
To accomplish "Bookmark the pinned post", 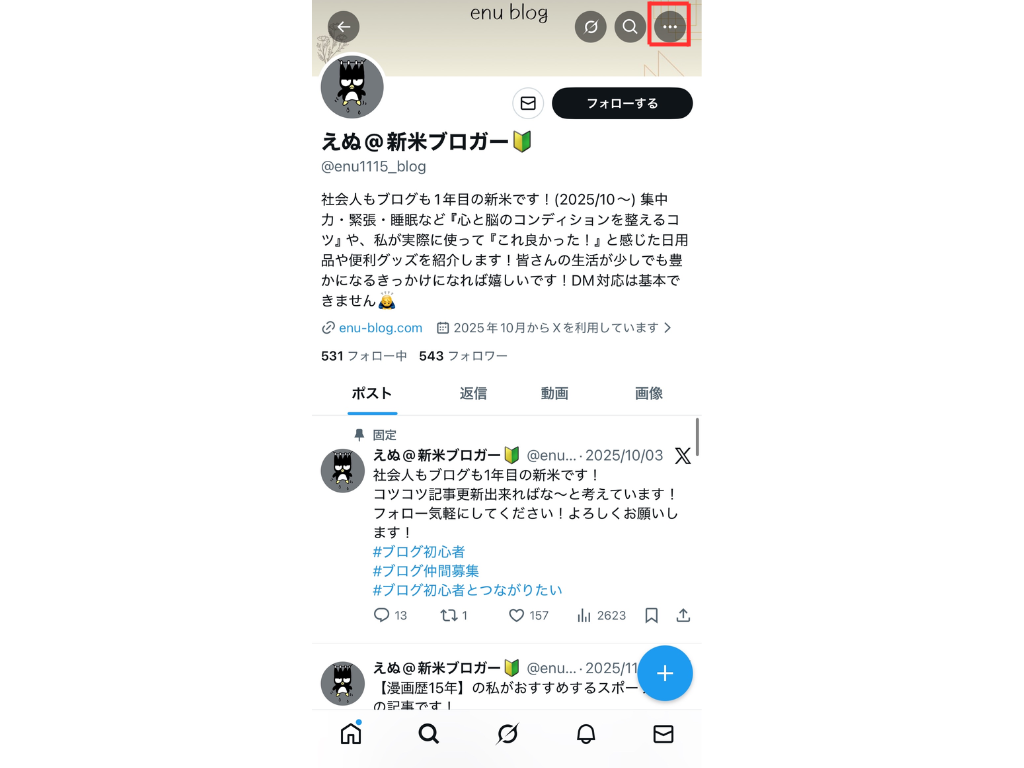I will point(651,615).
